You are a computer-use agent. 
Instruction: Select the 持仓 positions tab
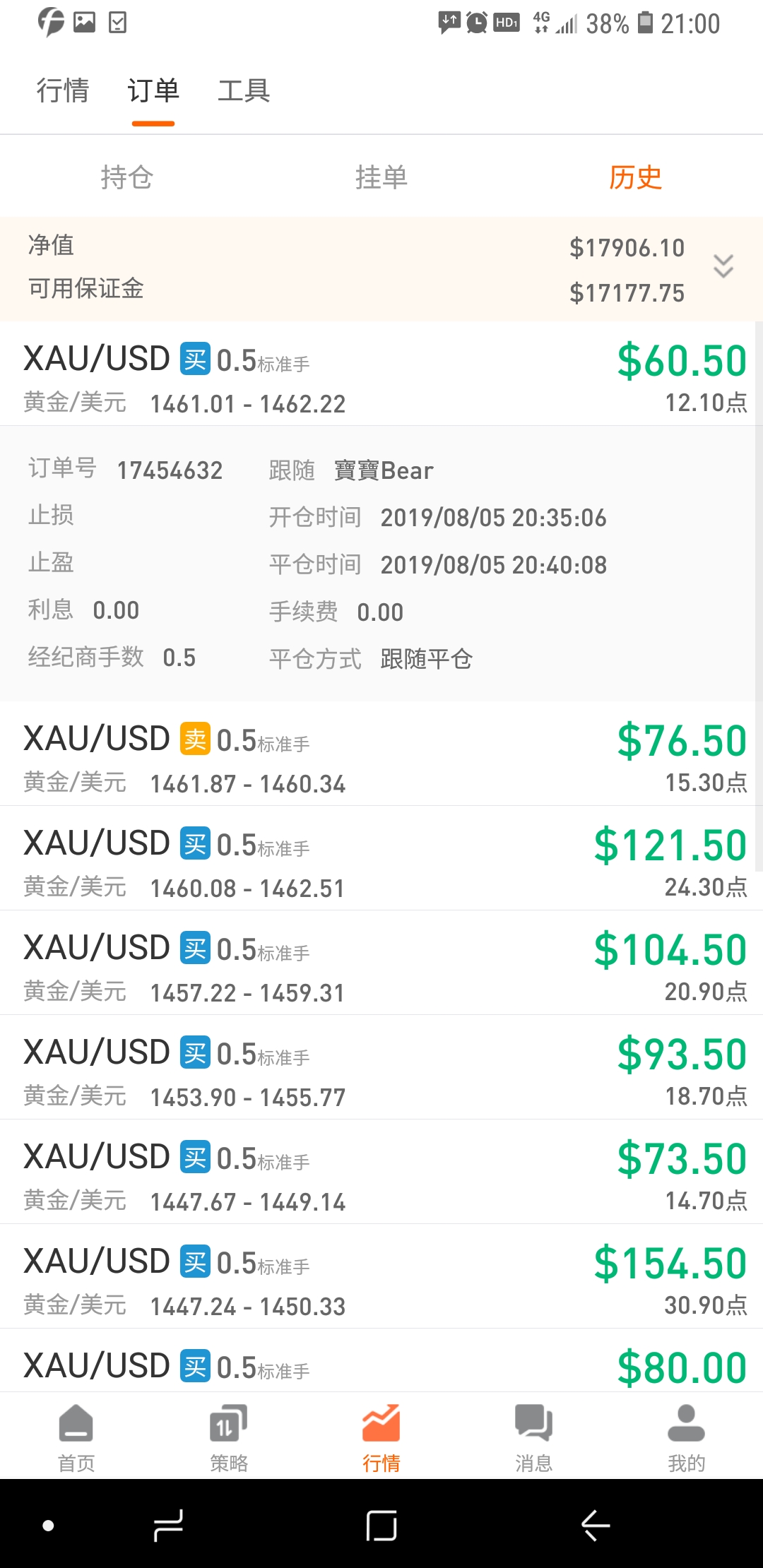click(x=127, y=177)
